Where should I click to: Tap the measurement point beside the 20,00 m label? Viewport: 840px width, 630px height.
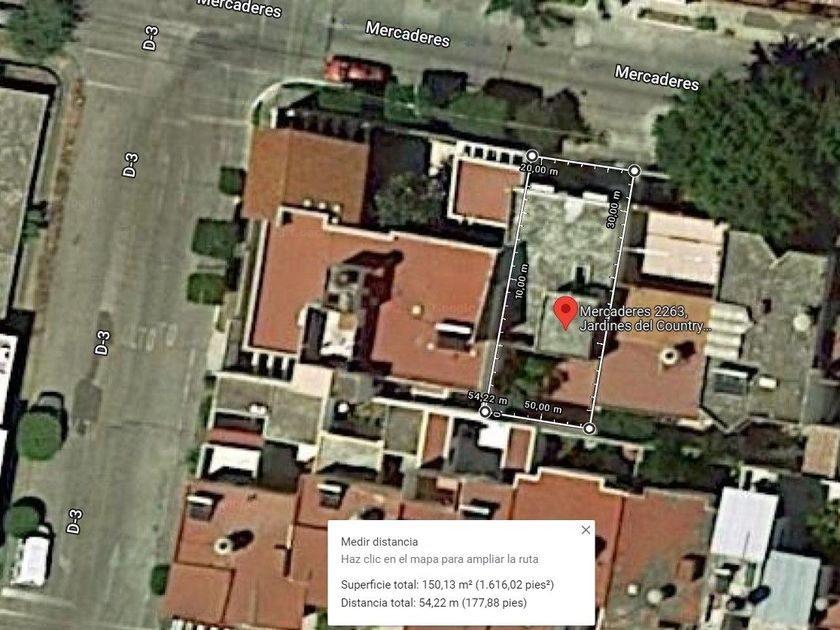[x=531, y=156]
